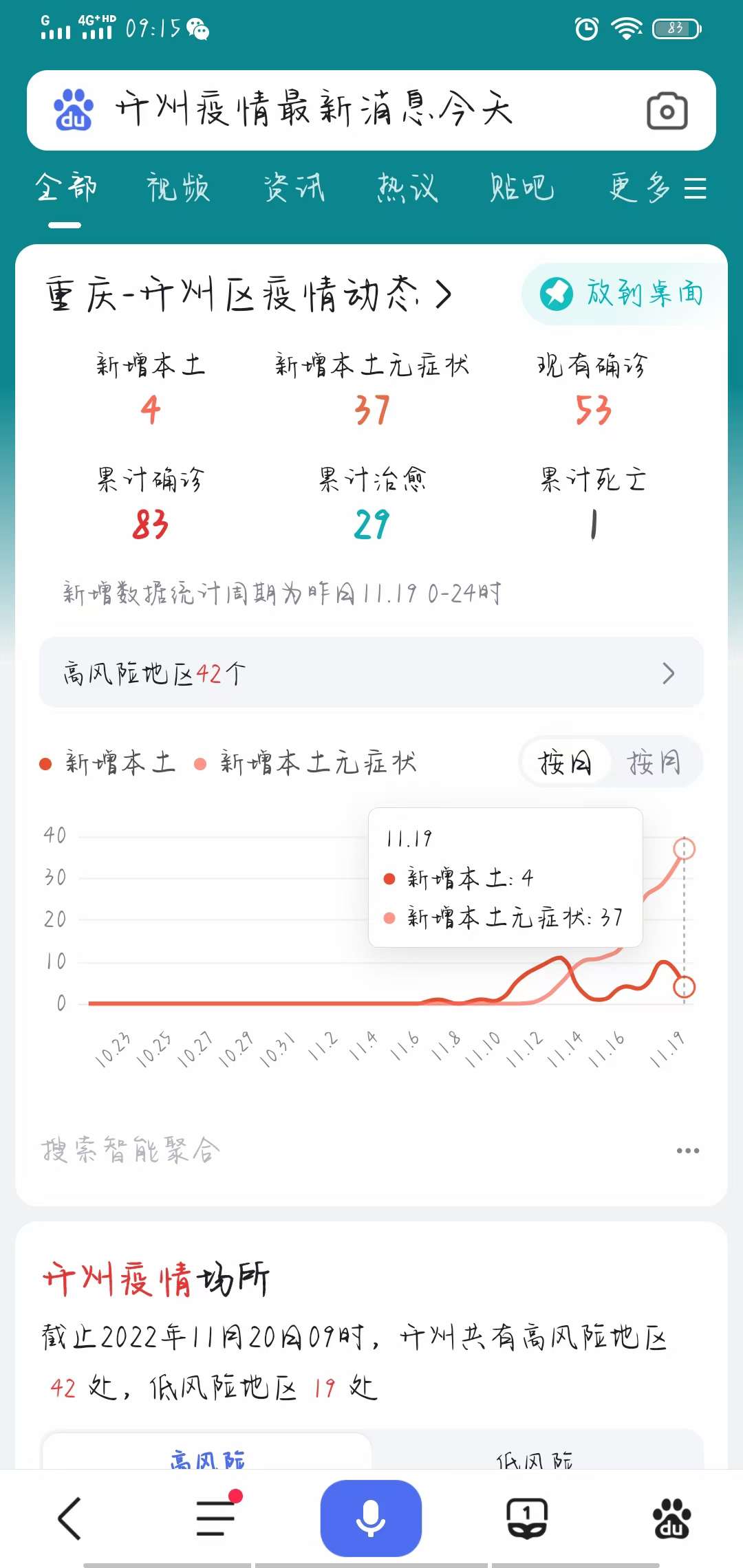Viewport: 743px width, 1568px height.
Task: Switch to the 视频 tab
Action: pyautogui.click(x=178, y=188)
